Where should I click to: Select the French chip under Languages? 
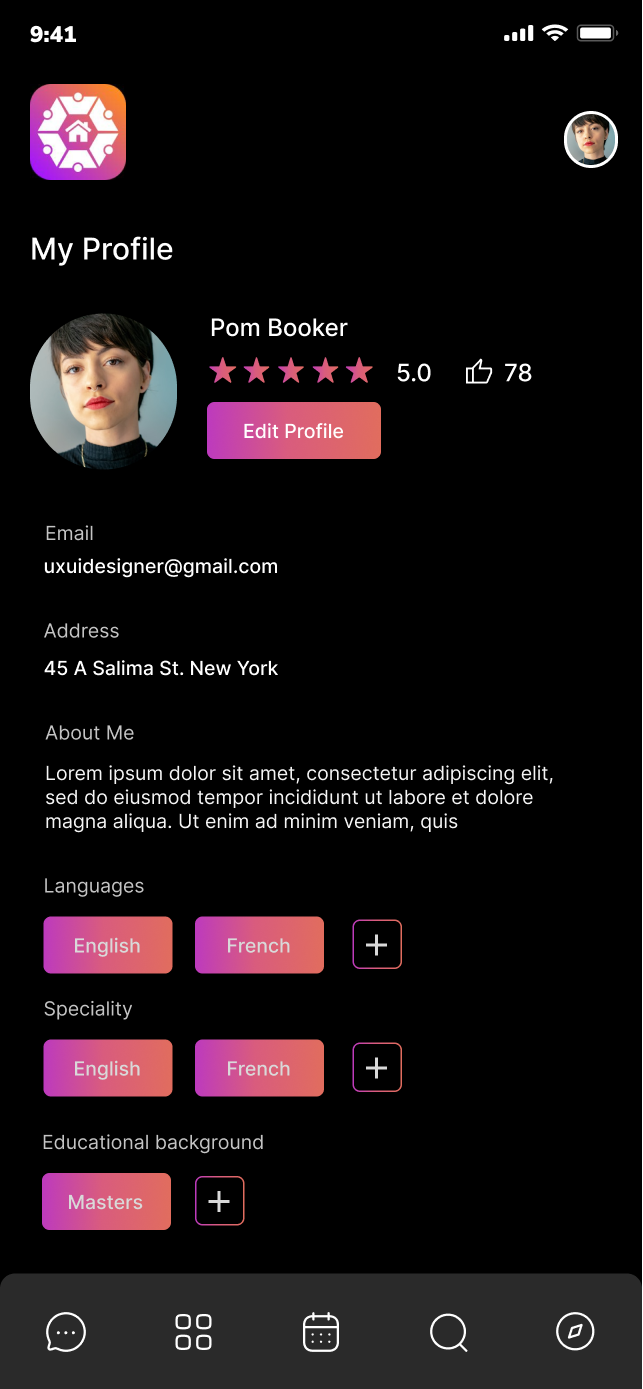(259, 945)
